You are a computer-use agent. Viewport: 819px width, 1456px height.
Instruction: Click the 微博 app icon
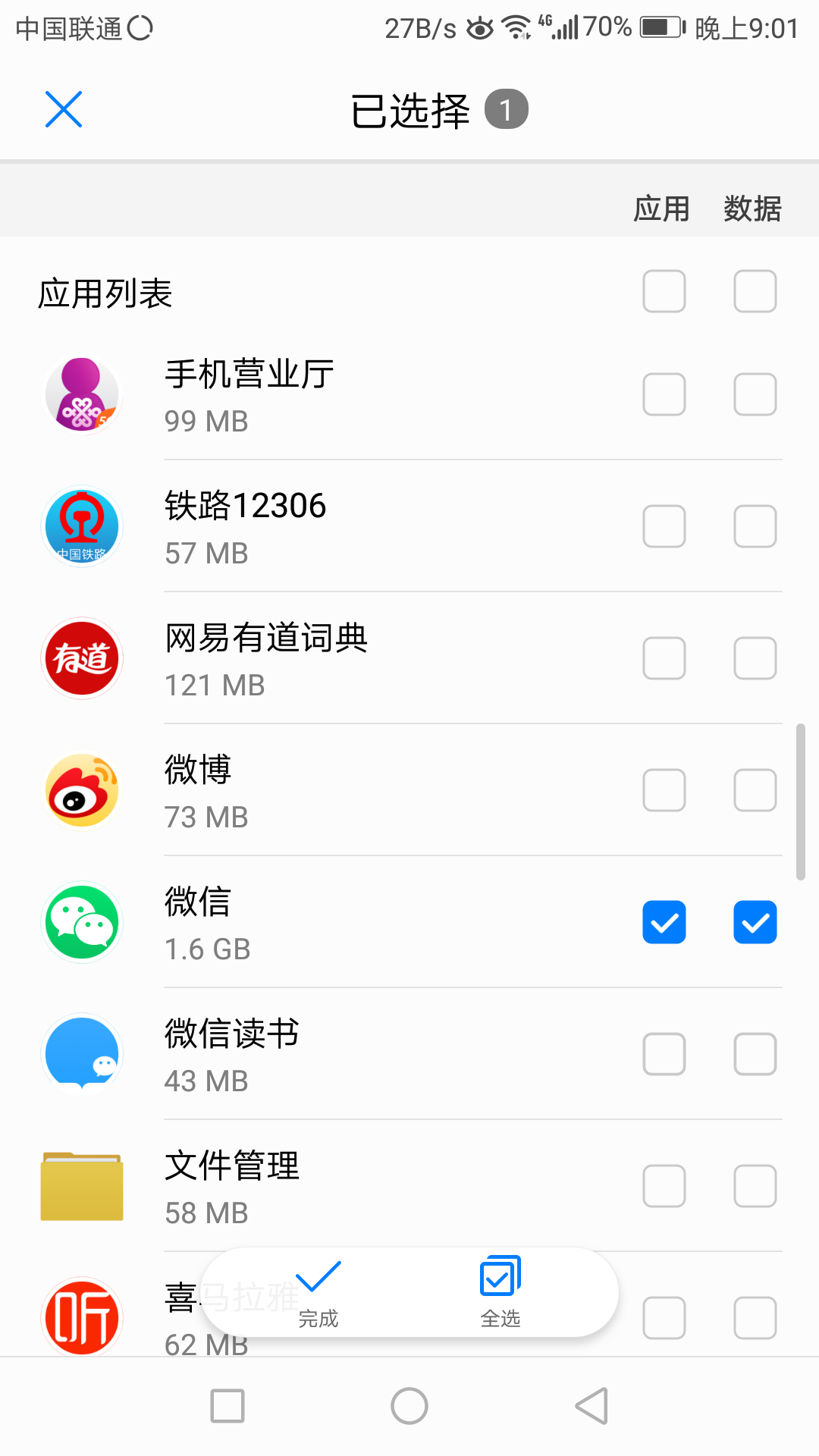coord(81,789)
